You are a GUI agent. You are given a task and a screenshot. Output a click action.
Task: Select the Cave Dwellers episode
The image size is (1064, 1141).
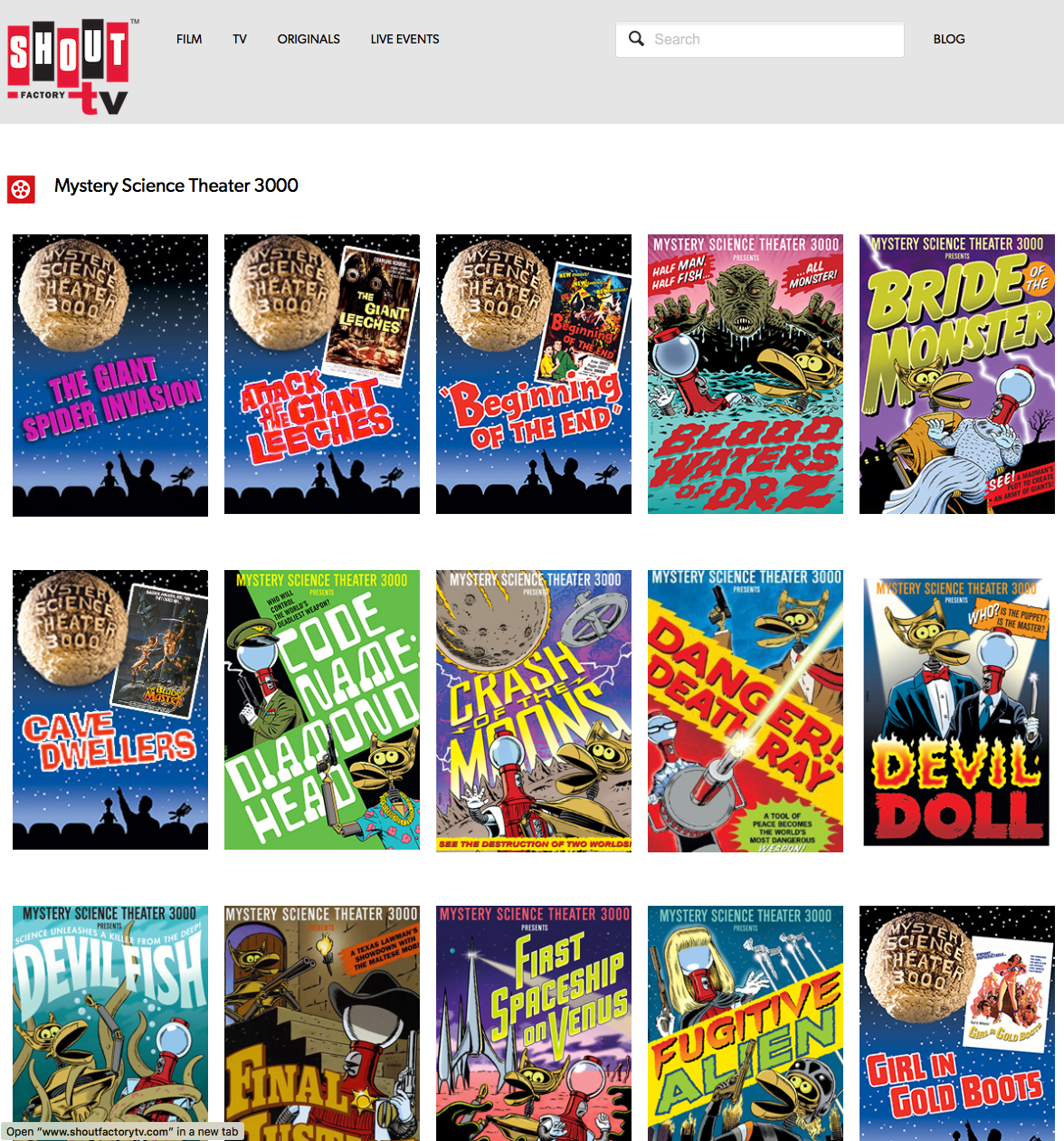point(110,710)
